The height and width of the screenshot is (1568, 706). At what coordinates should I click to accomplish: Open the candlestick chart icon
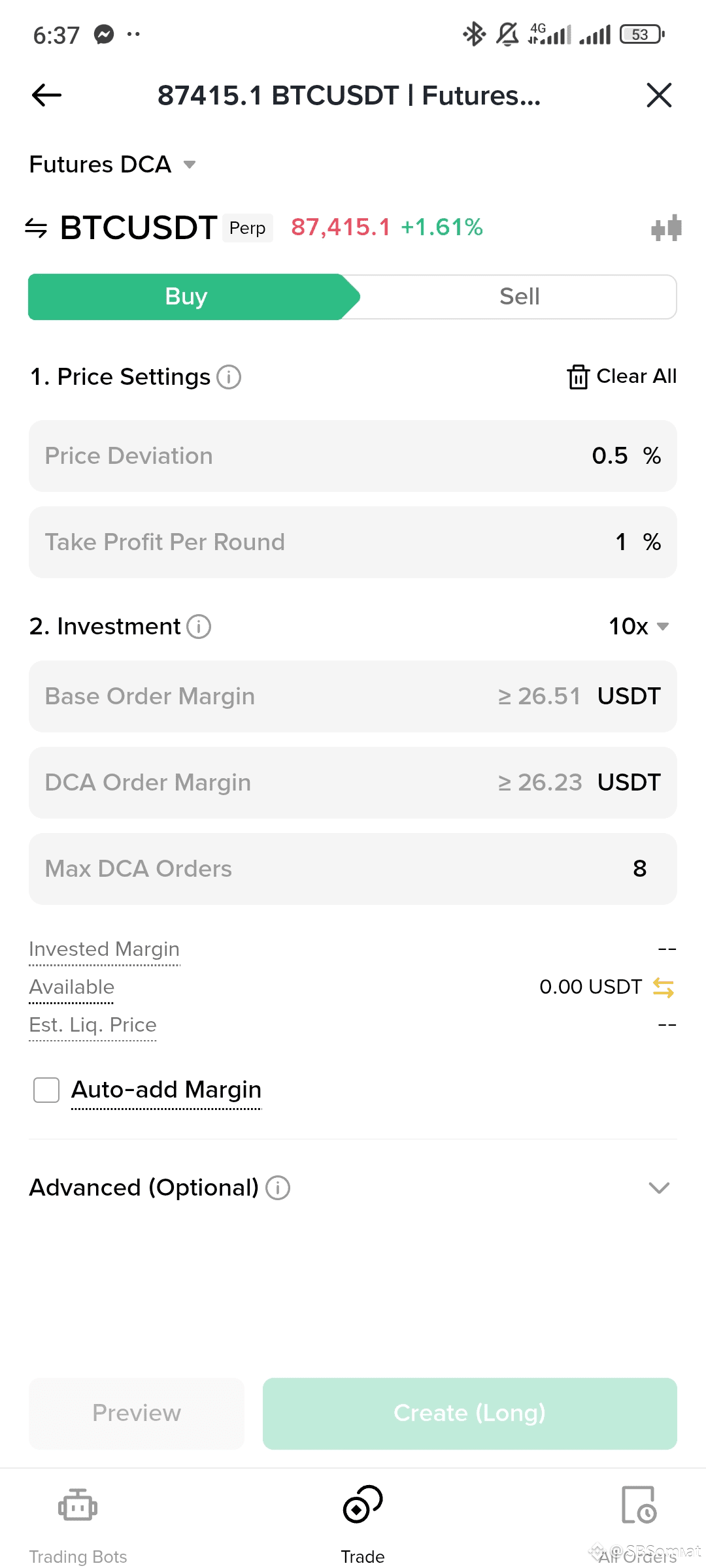coord(666,228)
